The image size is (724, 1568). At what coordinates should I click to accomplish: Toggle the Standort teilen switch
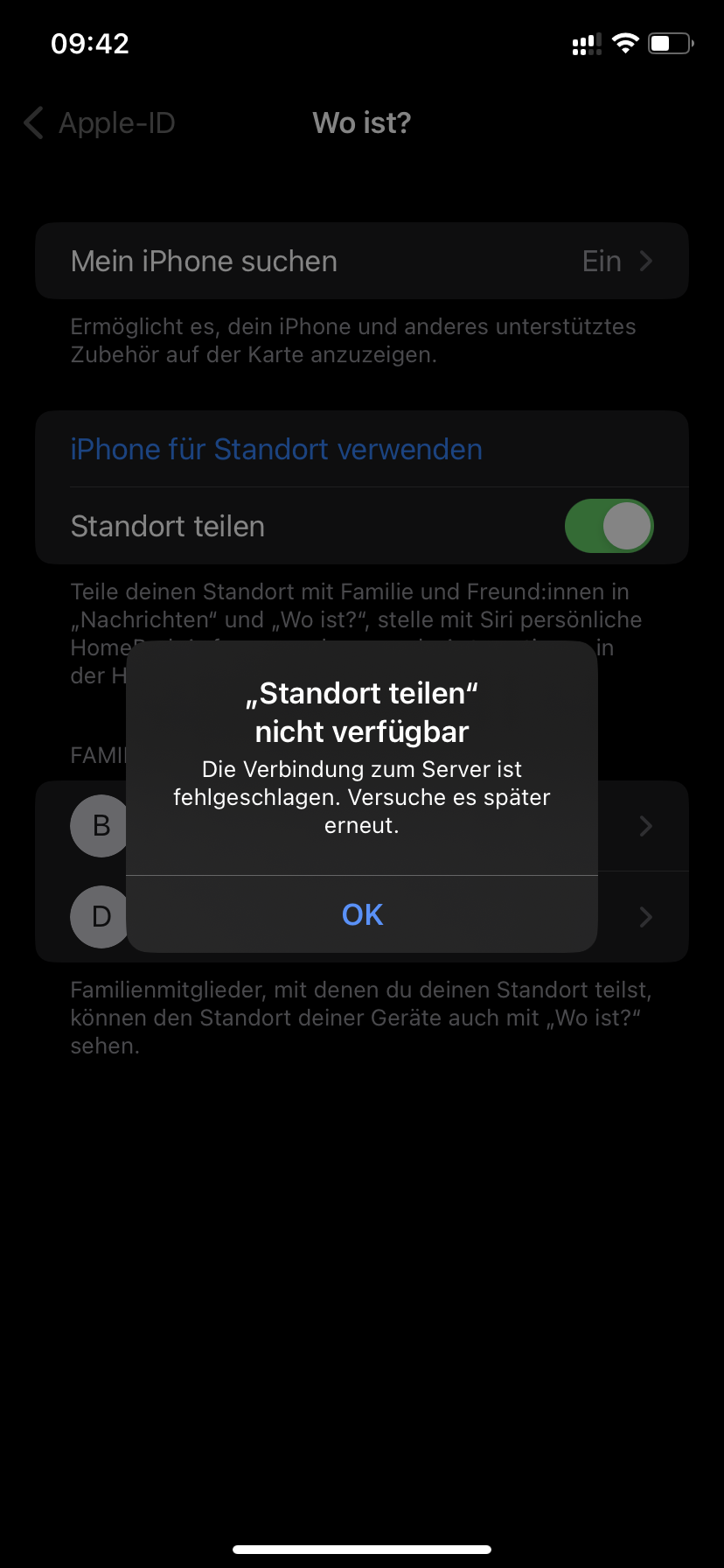(x=609, y=526)
